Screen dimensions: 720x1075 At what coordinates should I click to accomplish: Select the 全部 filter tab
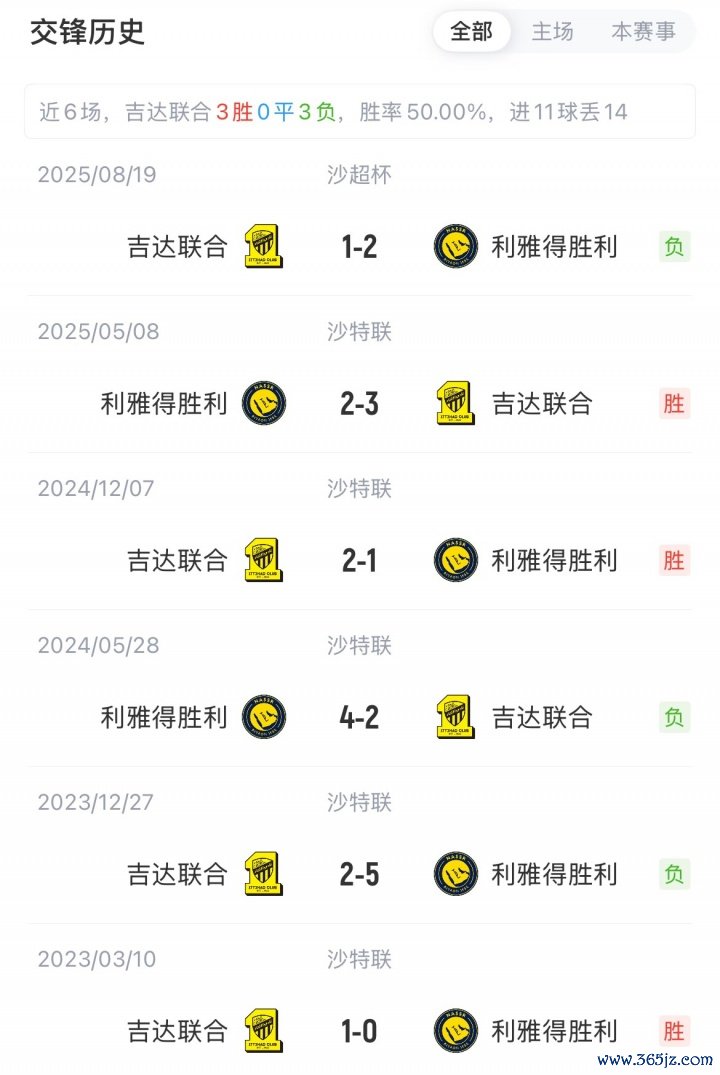point(472,32)
